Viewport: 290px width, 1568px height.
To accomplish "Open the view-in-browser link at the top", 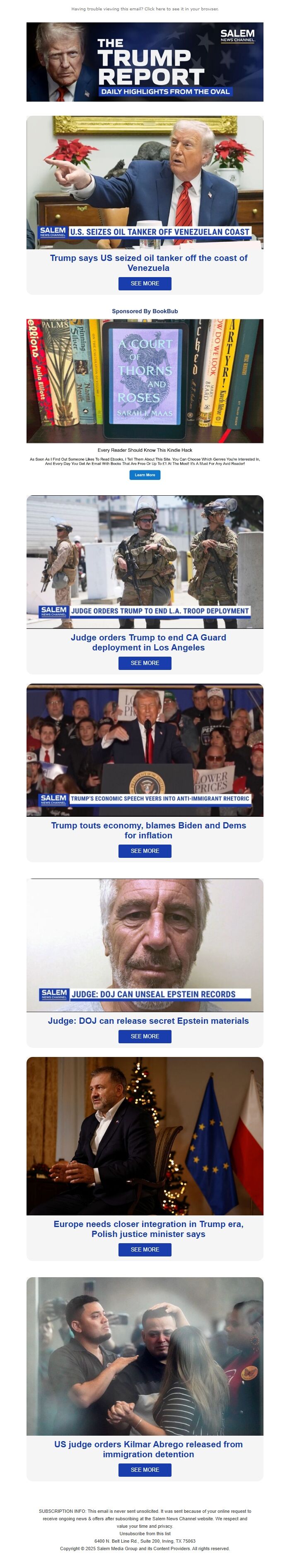I will 145,9.
